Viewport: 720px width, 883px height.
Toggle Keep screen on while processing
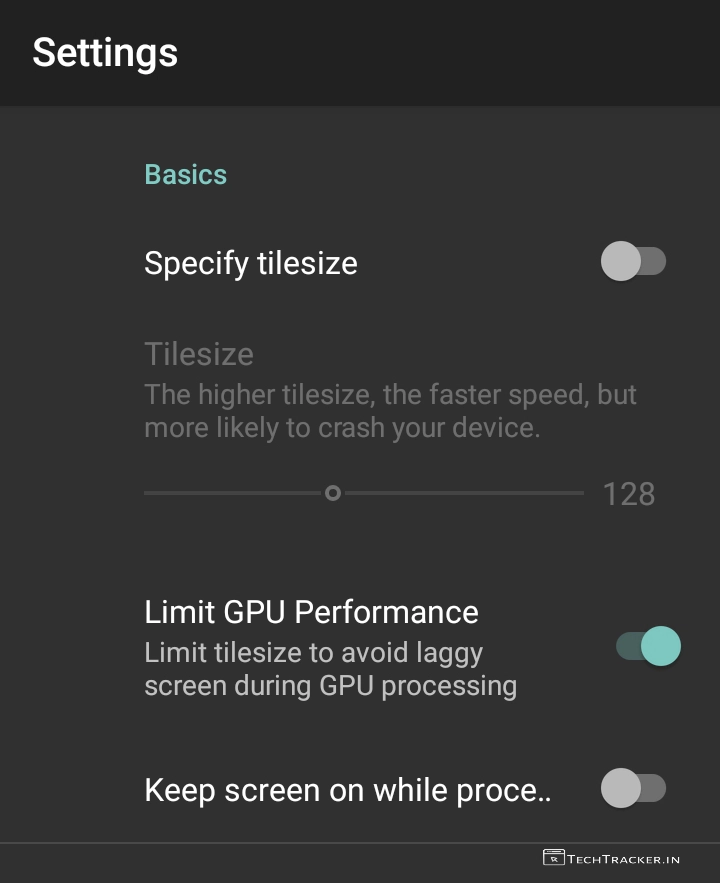[633, 789]
